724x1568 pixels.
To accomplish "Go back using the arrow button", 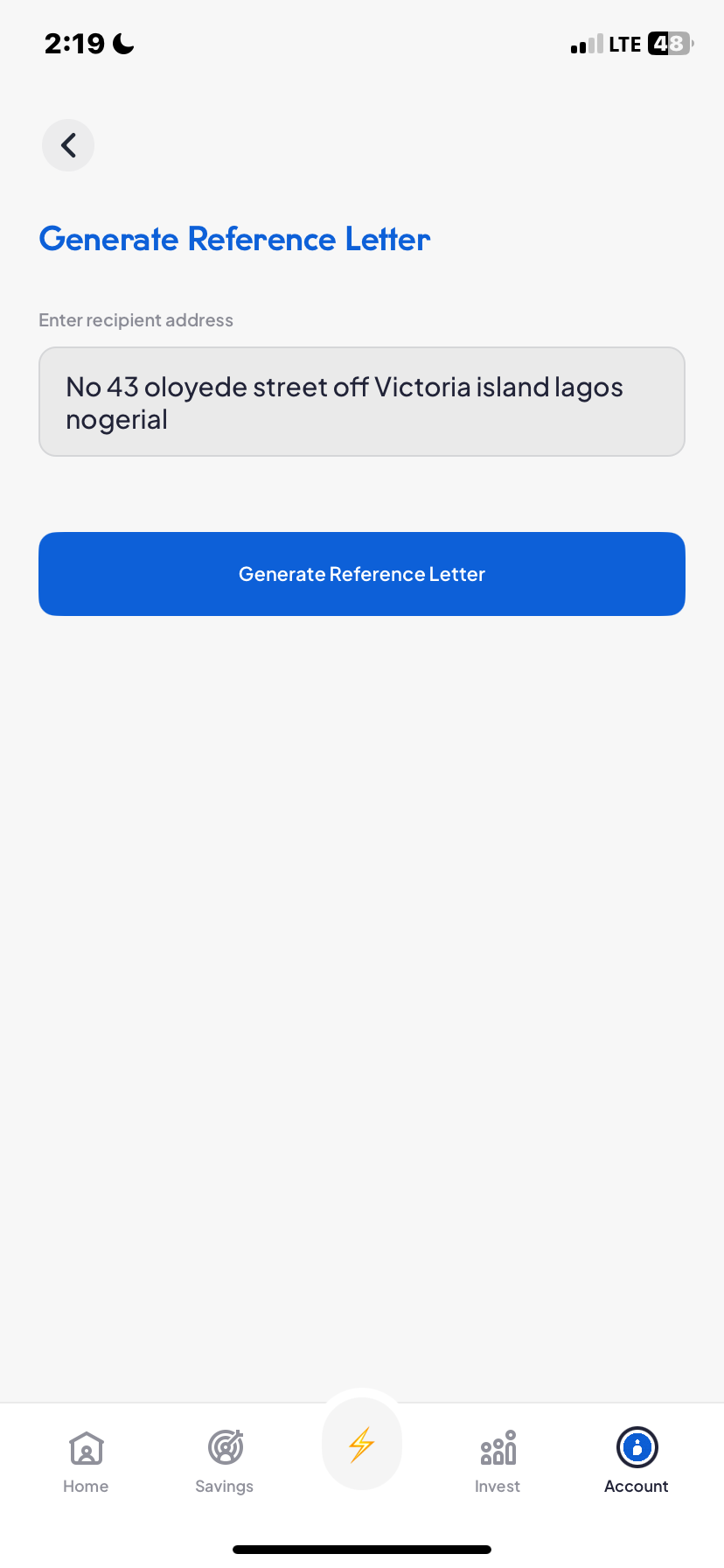I will [x=68, y=145].
